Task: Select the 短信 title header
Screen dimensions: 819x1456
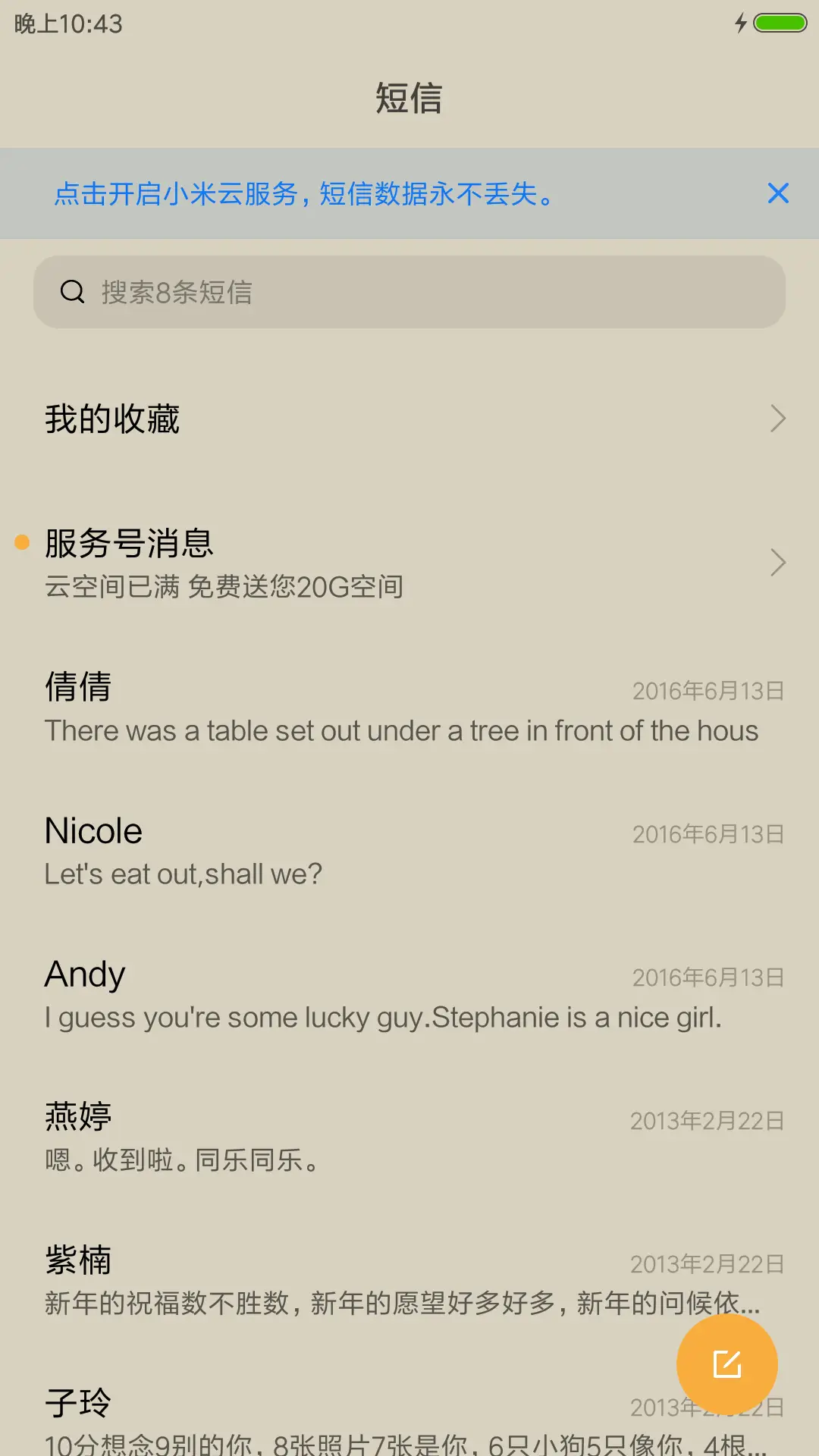Action: [409, 99]
